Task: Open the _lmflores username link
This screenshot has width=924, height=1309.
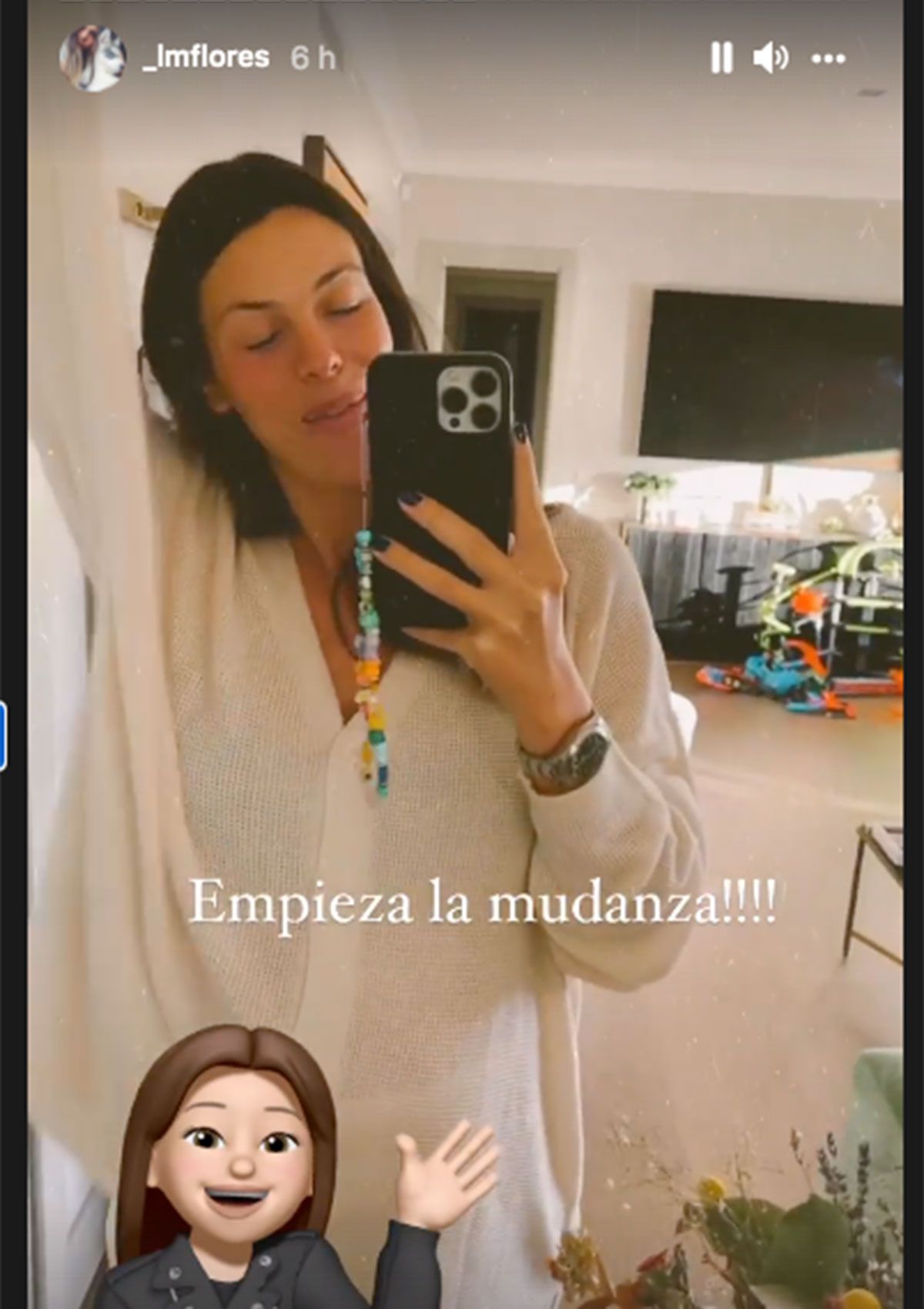Action: coord(206,57)
